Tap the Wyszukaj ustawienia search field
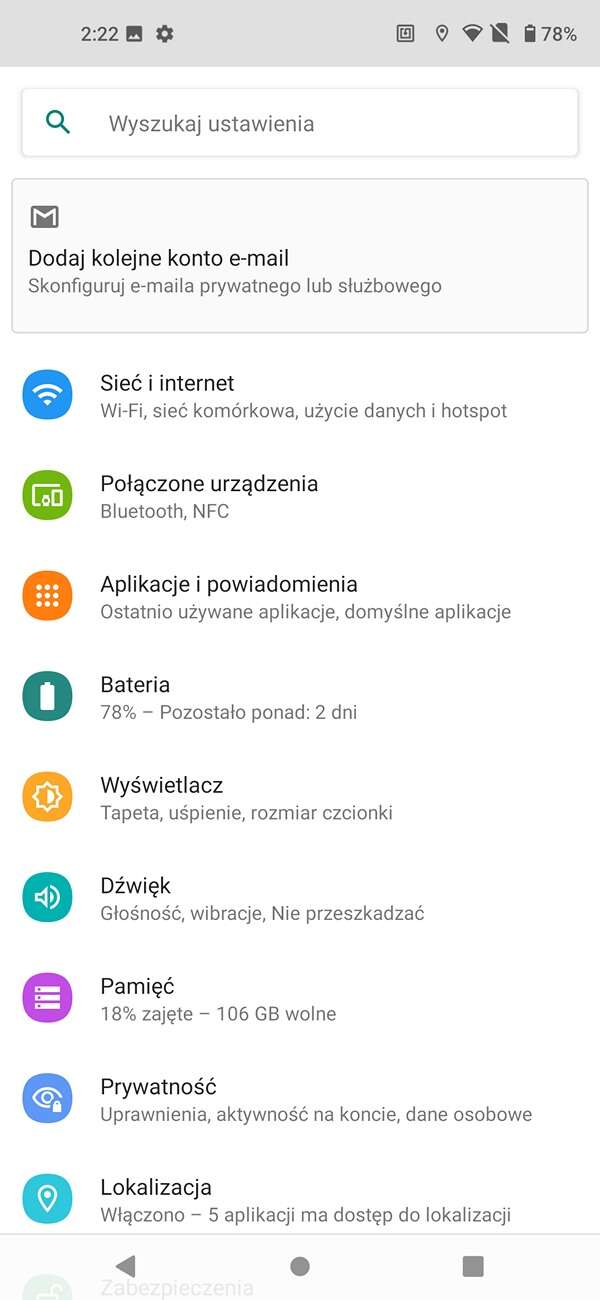The image size is (600, 1300). (x=300, y=123)
